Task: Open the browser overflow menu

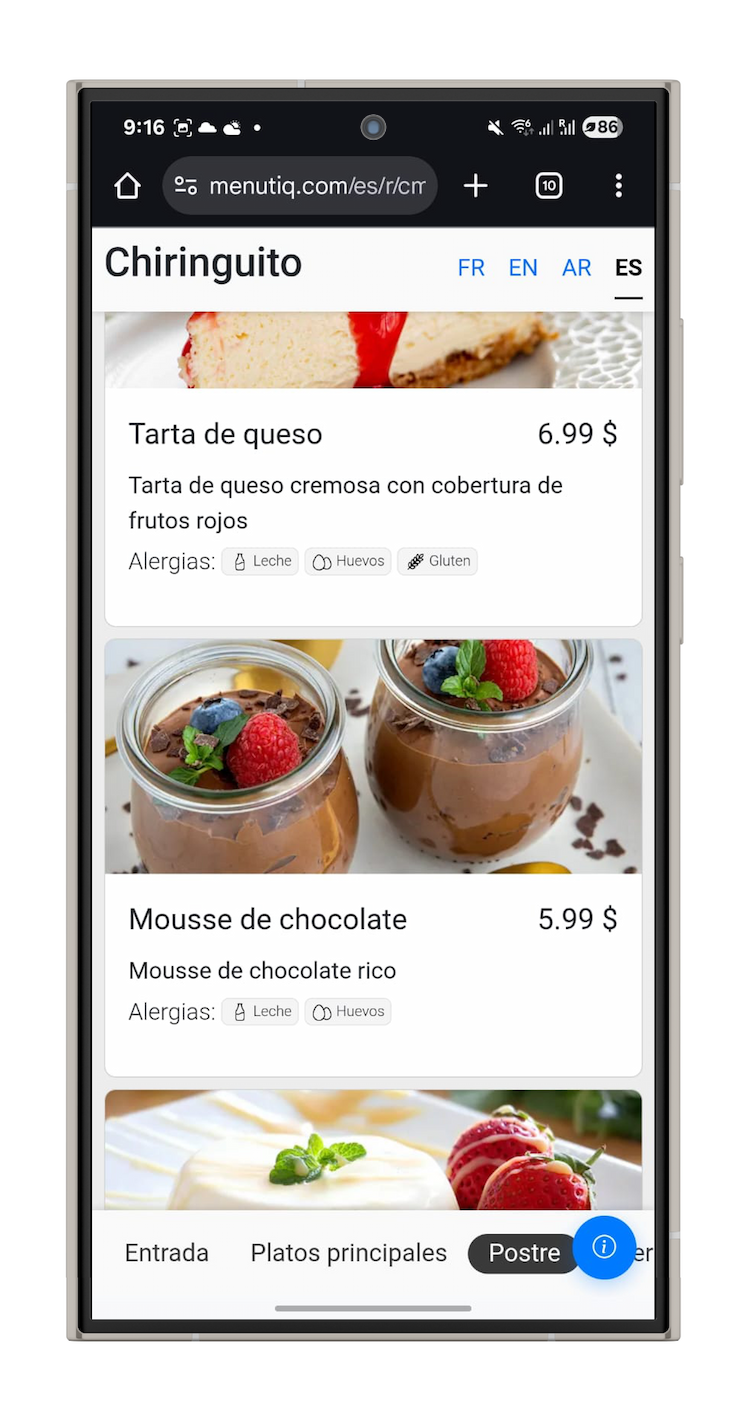Action: tap(618, 186)
